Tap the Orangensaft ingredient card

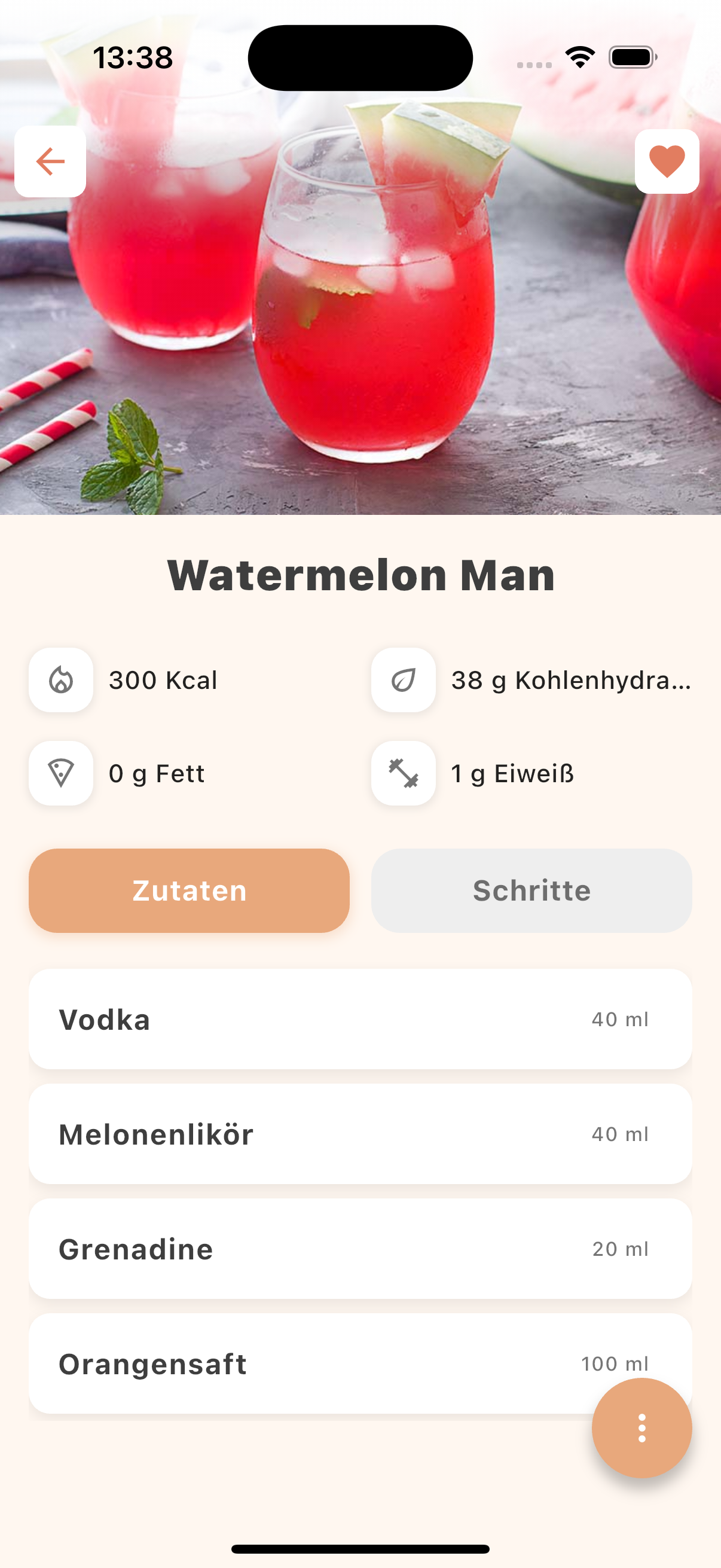pyautogui.click(x=360, y=1364)
